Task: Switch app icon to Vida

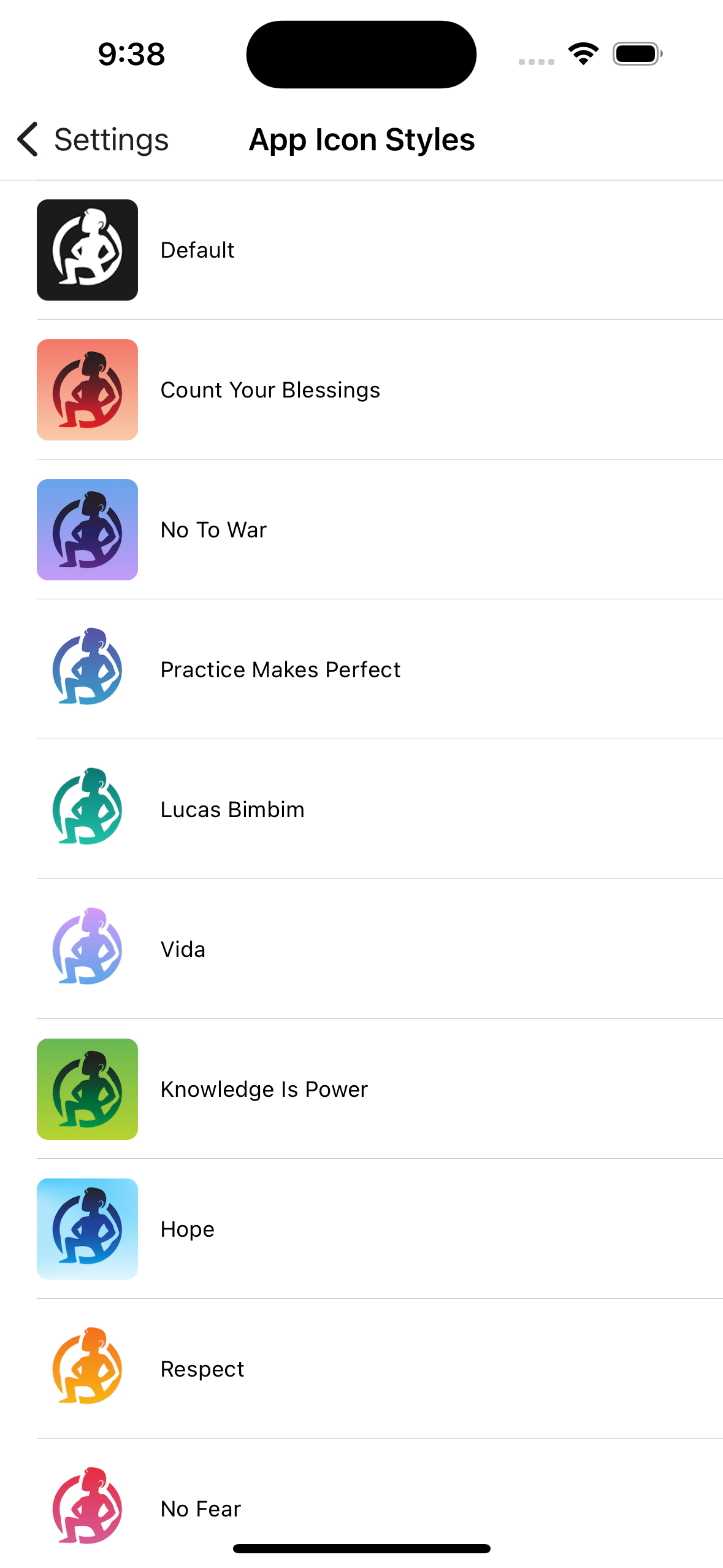Action: [x=183, y=950]
